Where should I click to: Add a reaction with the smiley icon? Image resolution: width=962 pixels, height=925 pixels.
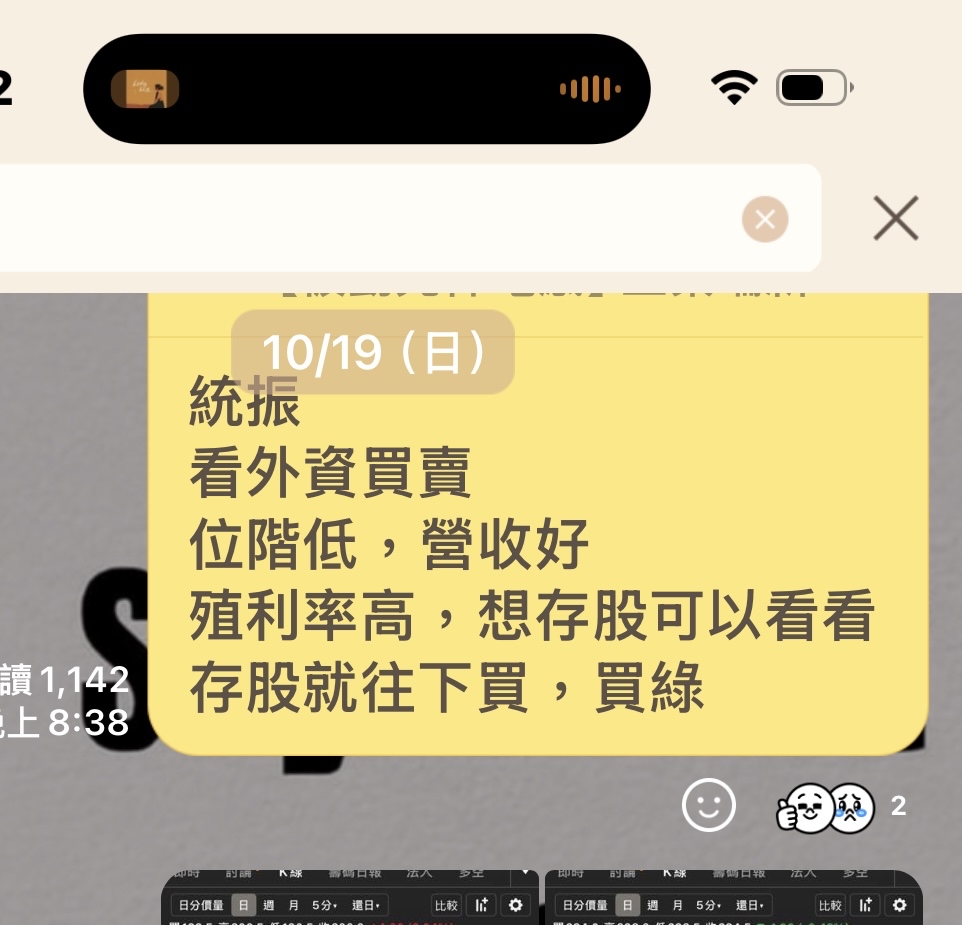click(709, 805)
